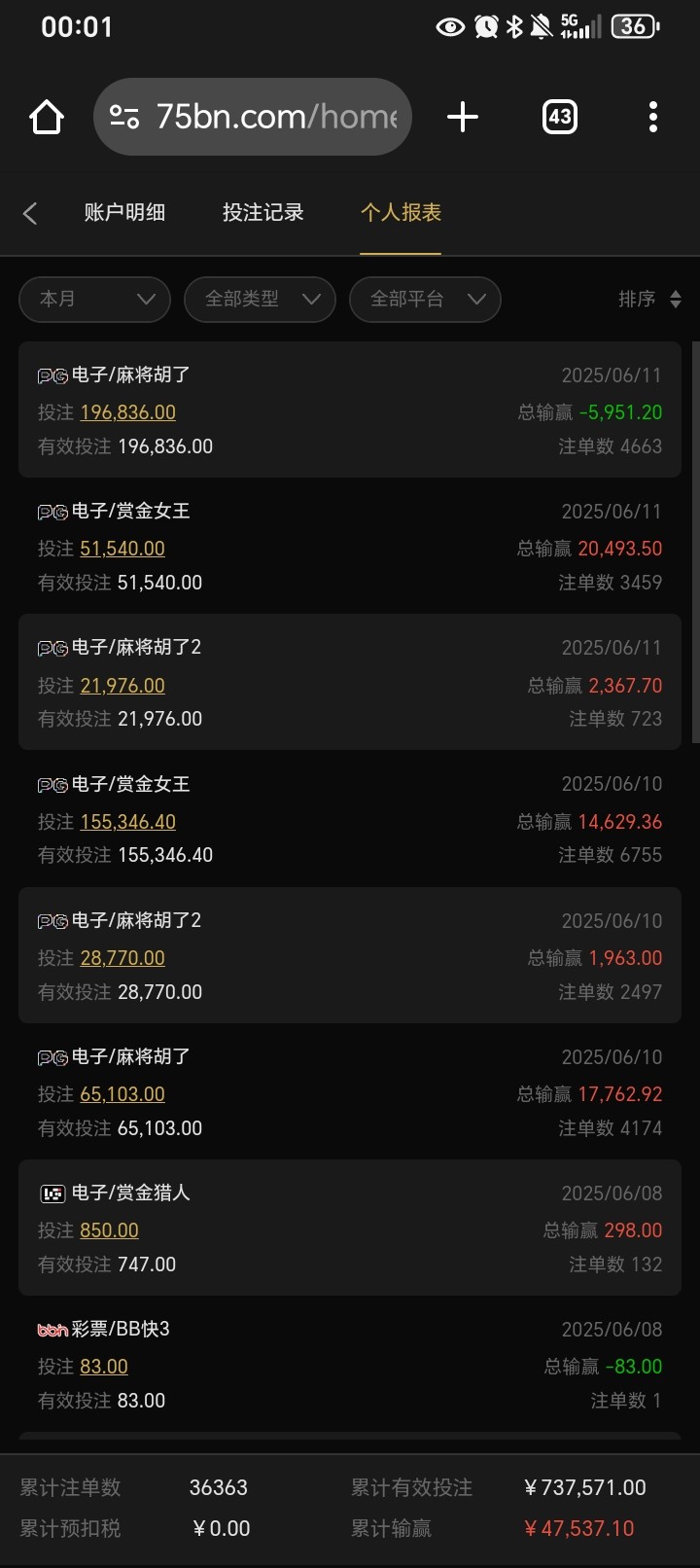Tap the browser home icon

point(47,118)
